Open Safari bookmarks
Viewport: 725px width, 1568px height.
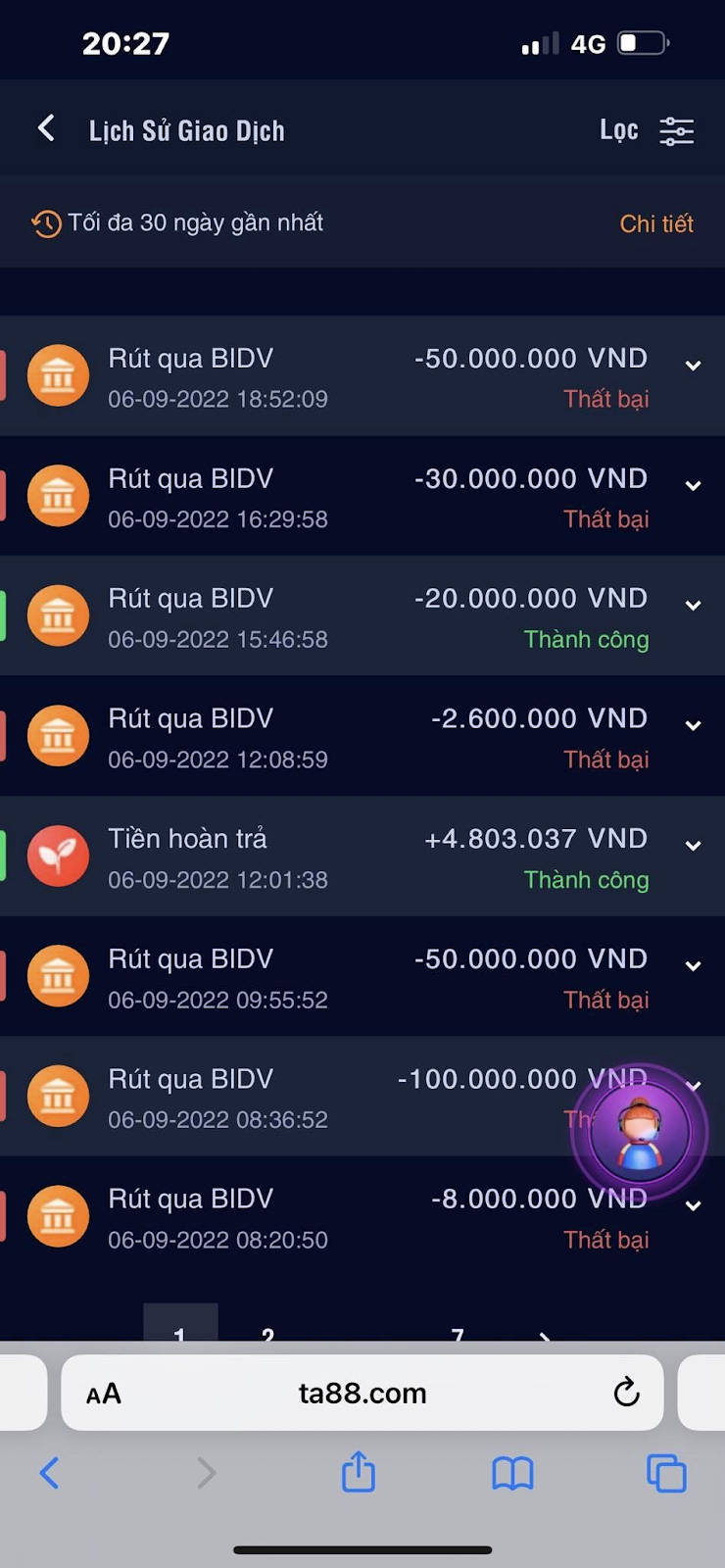coord(512,1472)
